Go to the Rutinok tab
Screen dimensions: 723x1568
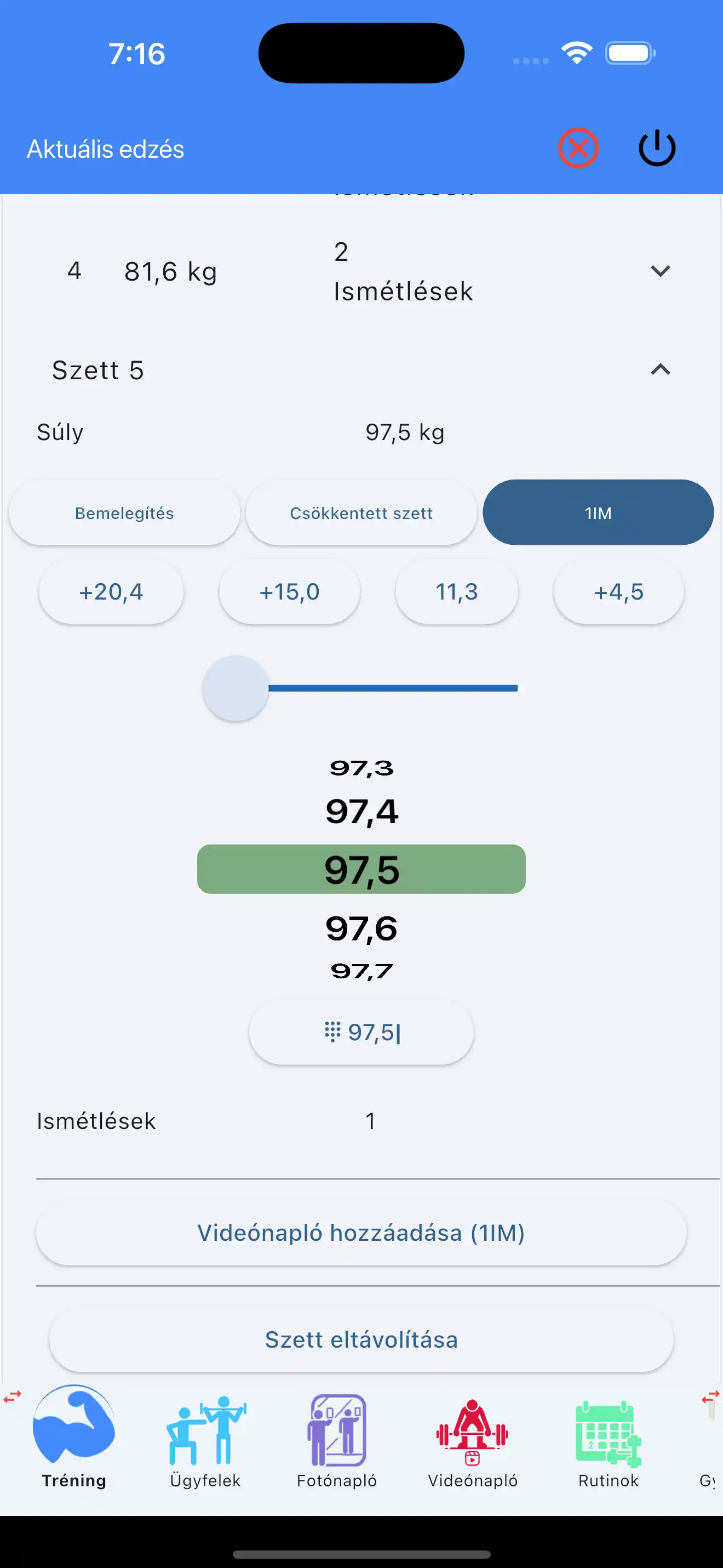click(608, 1442)
